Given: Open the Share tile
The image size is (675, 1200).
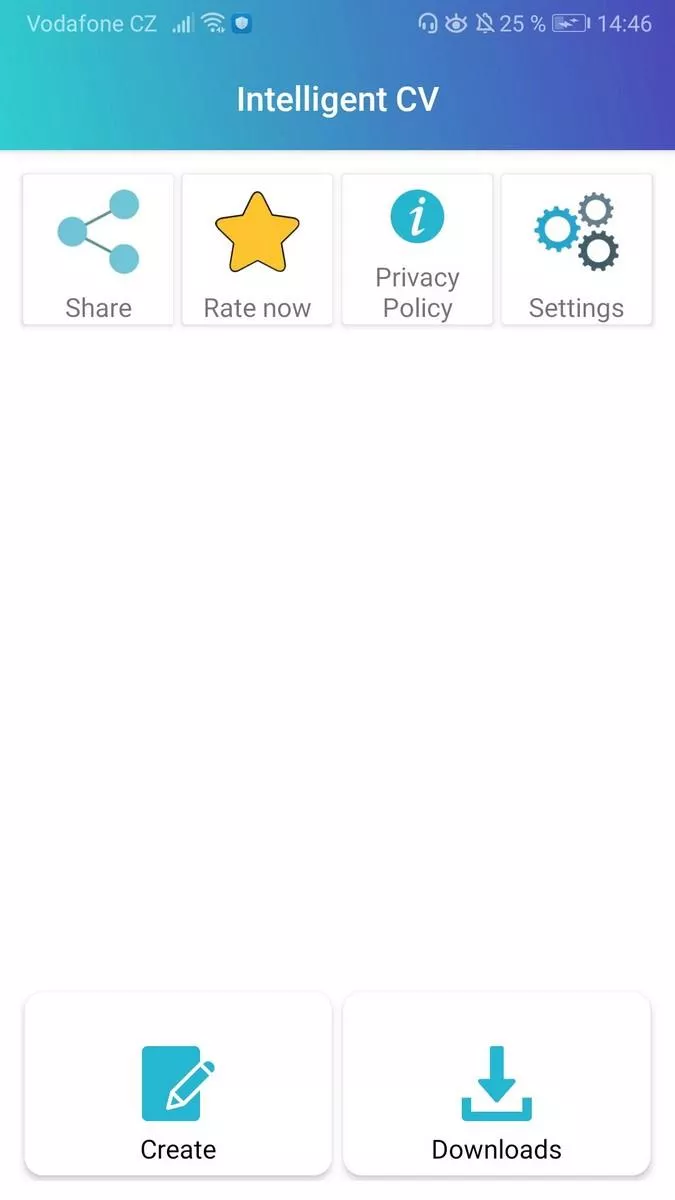Looking at the screenshot, I should coord(98,250).
